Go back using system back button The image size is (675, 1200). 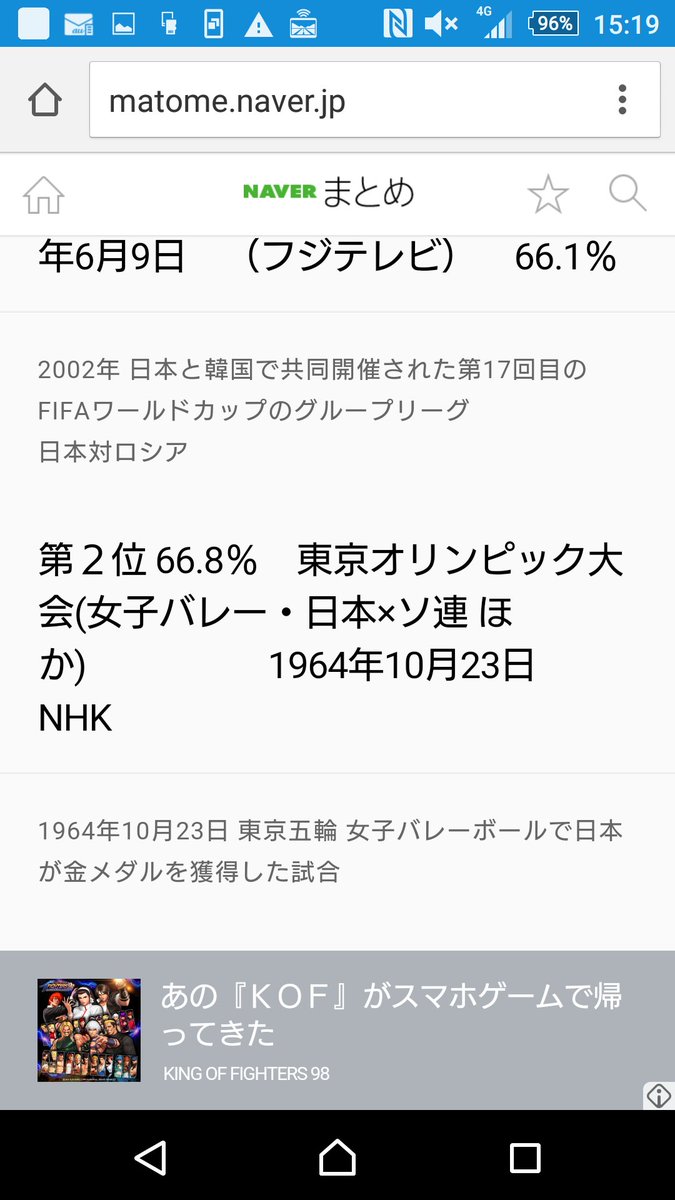[150, 1157]
